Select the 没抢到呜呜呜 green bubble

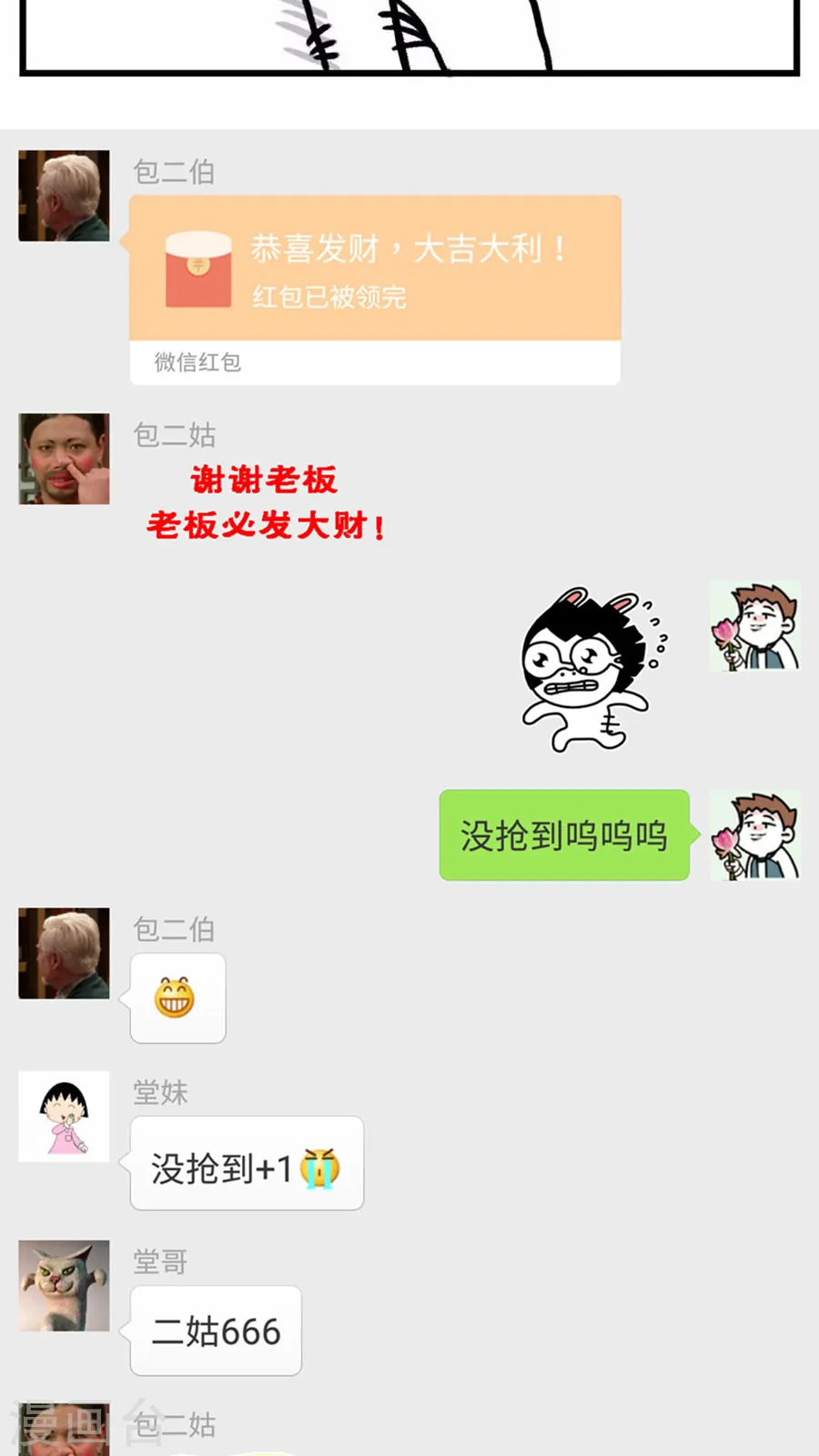[x=564, y=837]
